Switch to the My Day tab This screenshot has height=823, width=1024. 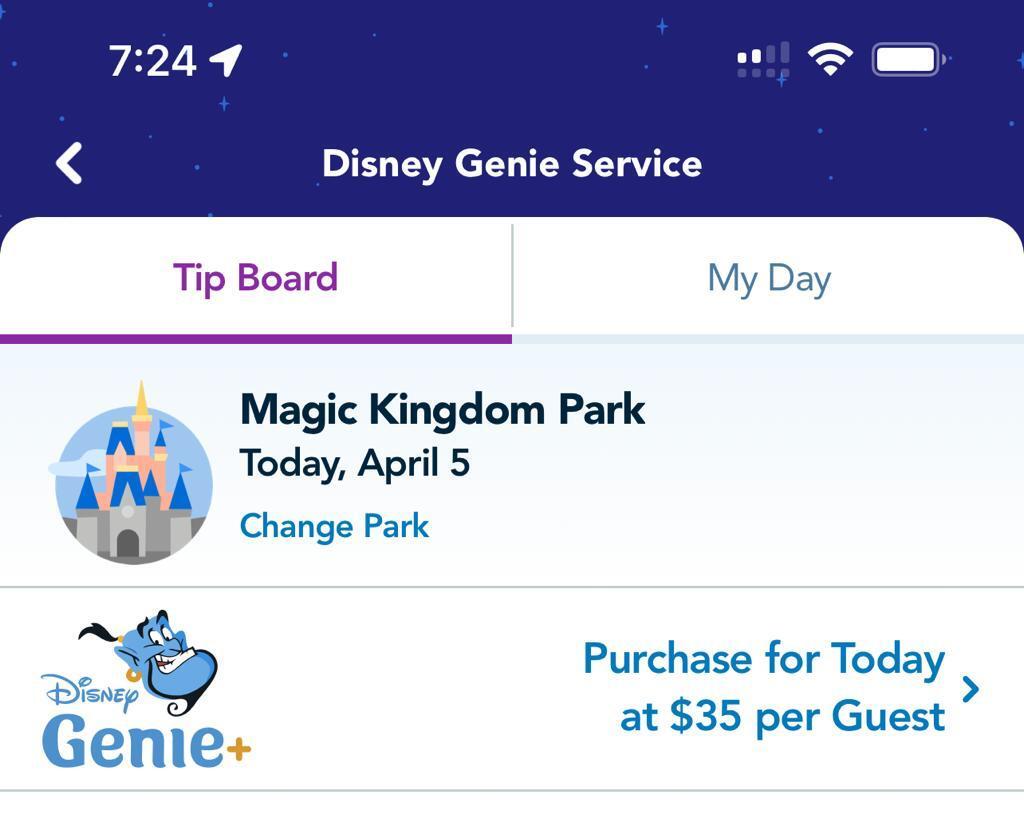pyautogui.click(x=768, y=279)
